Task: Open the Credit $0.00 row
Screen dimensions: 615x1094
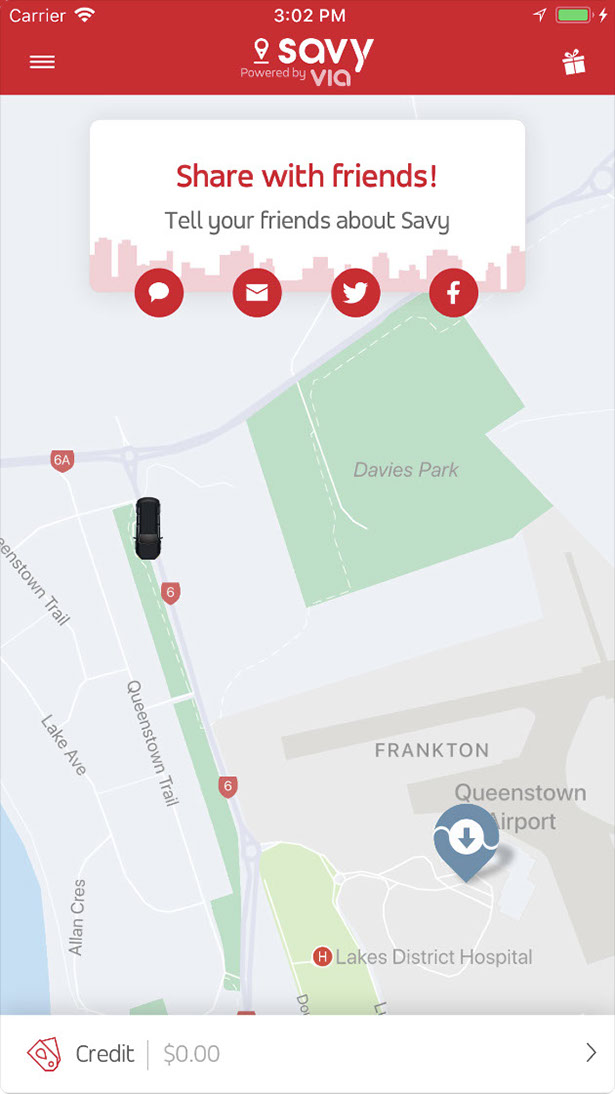Action: tap(307, 1053)
